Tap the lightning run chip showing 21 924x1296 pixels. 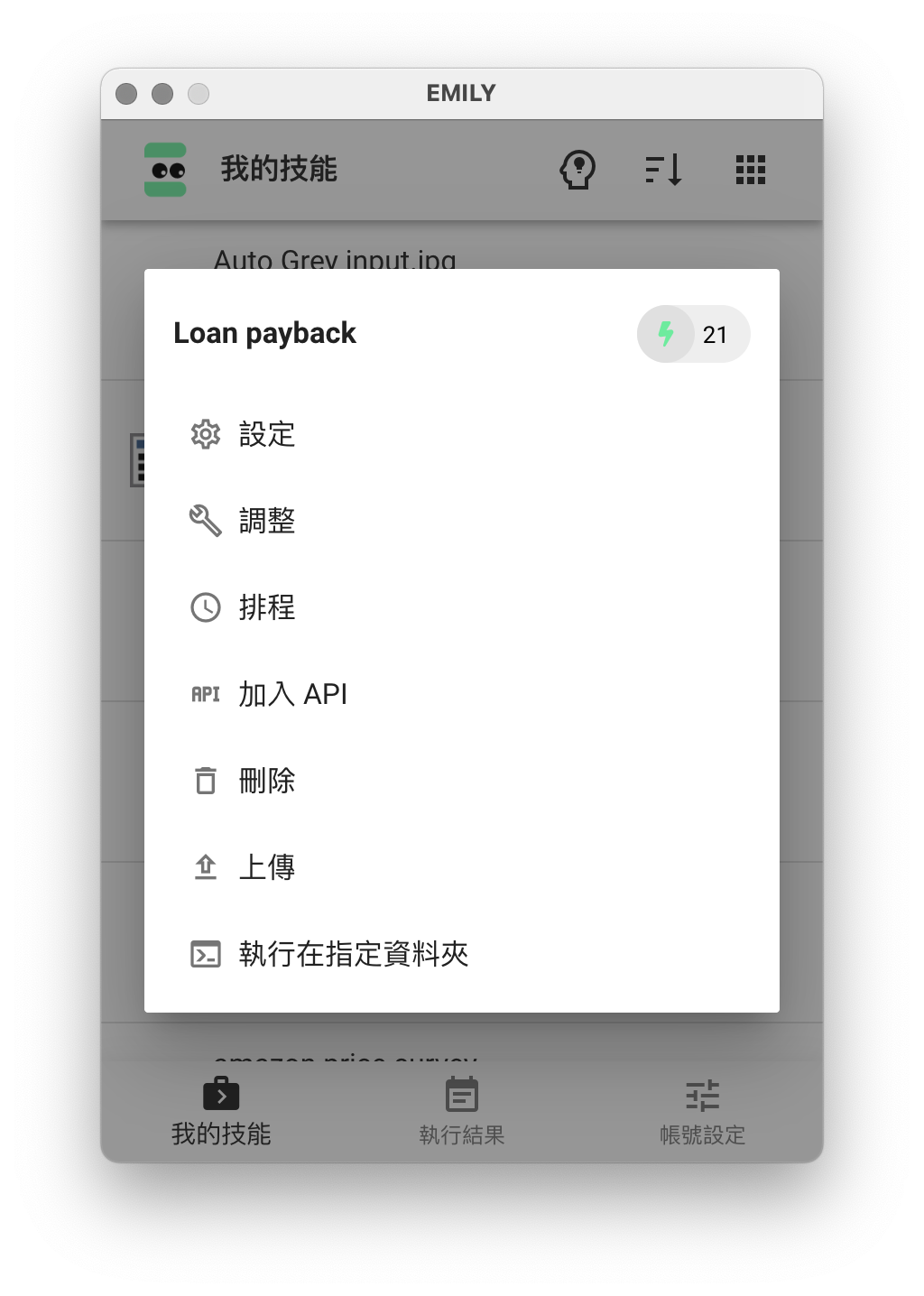[693, 334]
